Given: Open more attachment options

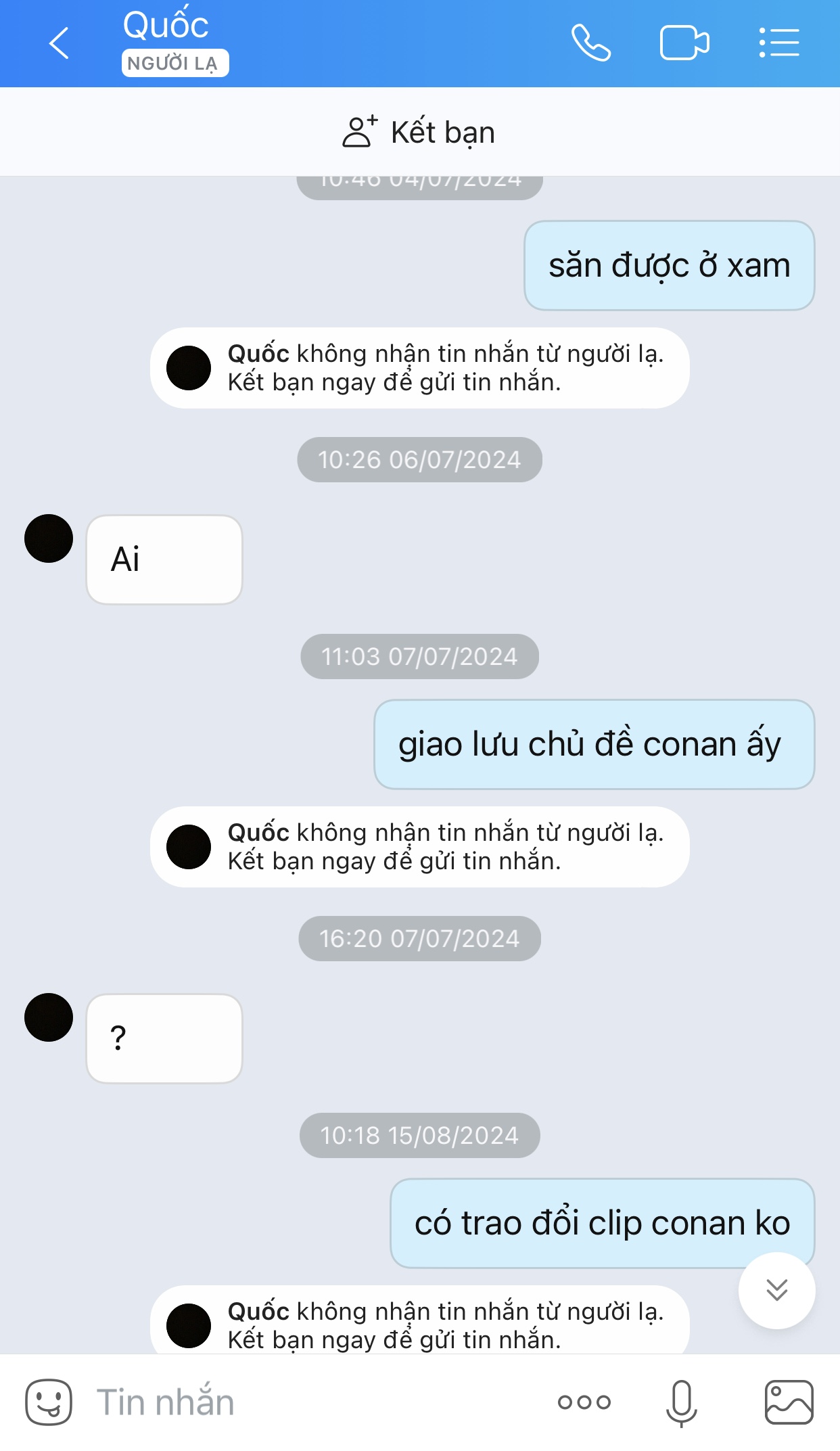Looking at the screenshot, I should 584,1402.
